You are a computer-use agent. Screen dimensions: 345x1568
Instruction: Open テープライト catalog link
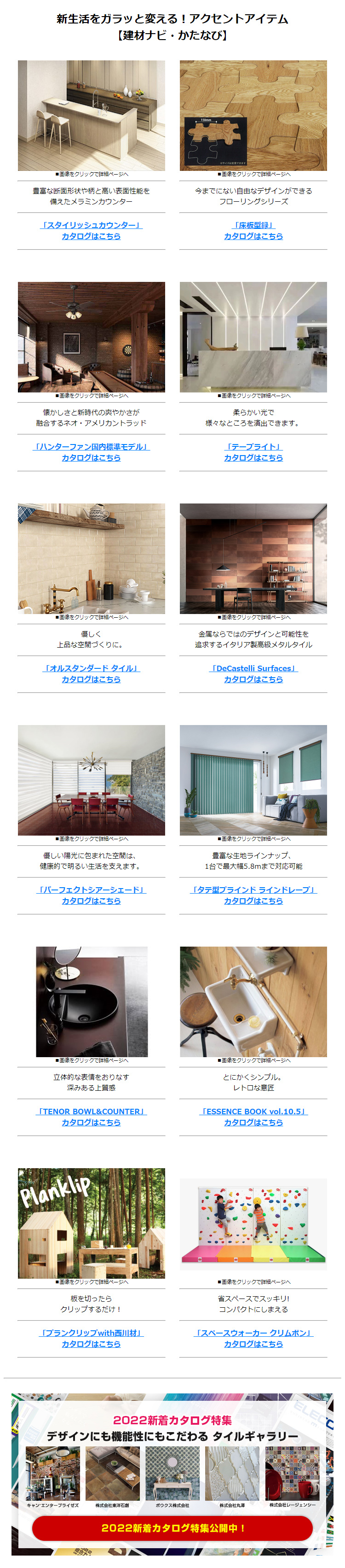click(253, 452)
